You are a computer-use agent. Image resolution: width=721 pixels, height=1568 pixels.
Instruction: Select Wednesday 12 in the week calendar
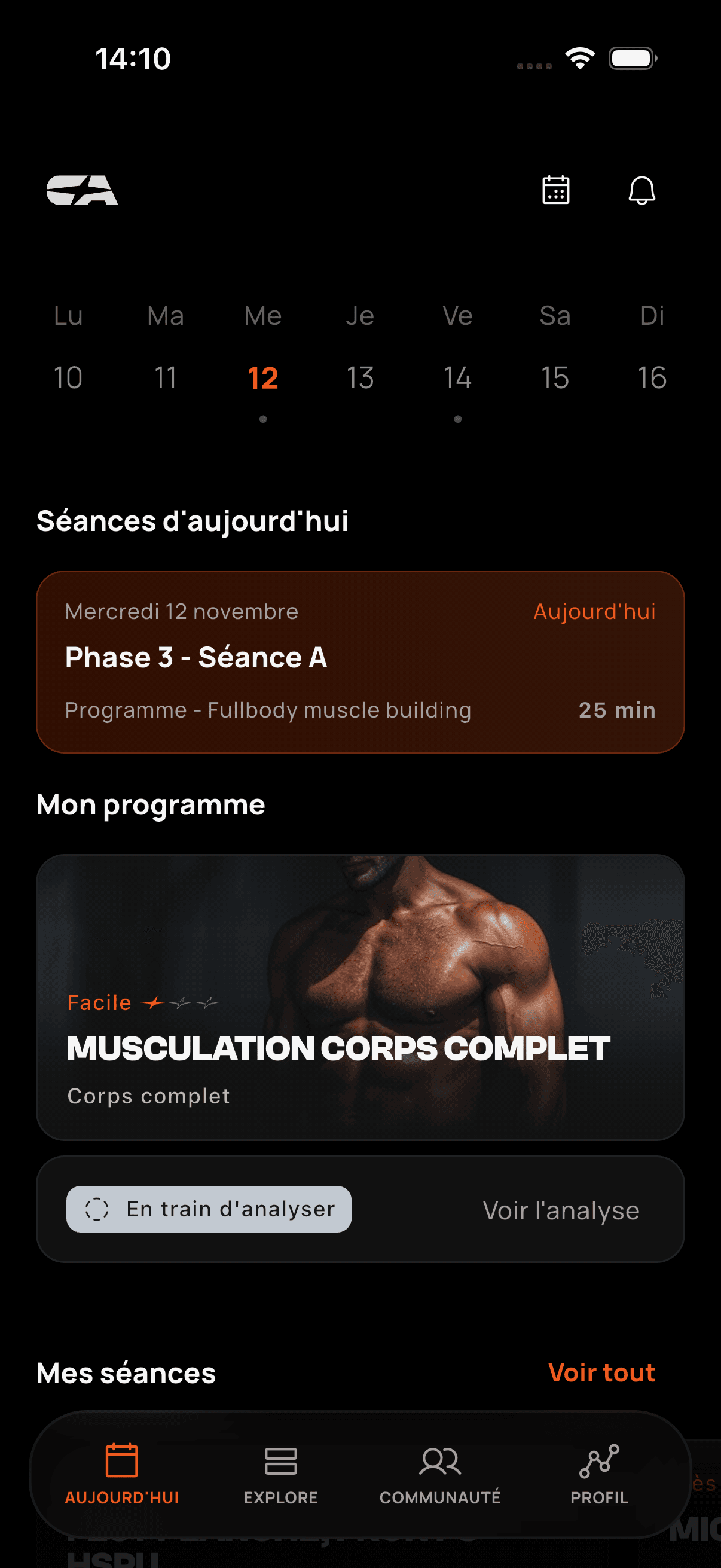click(262, 377)
